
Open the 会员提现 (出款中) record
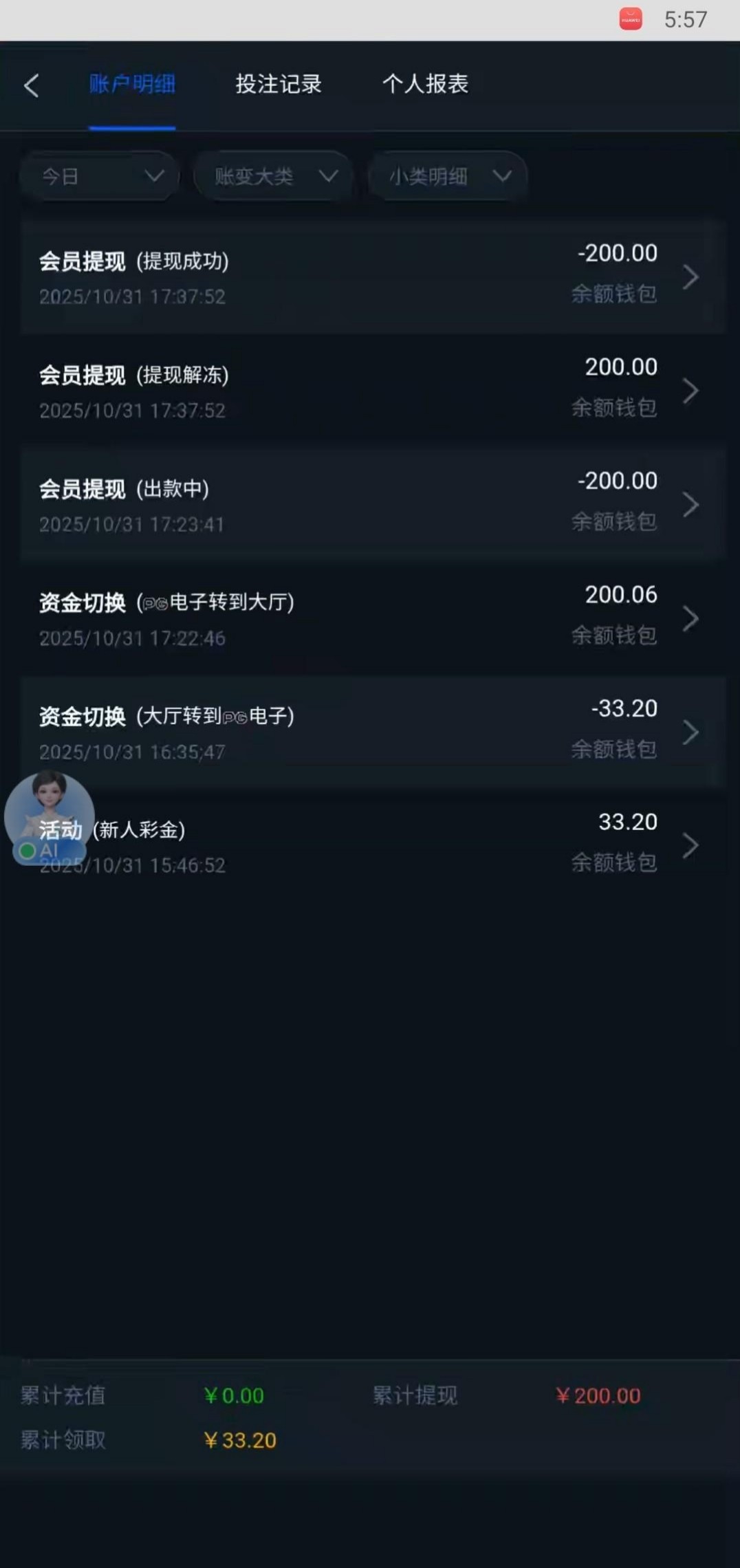click(371, 505)
